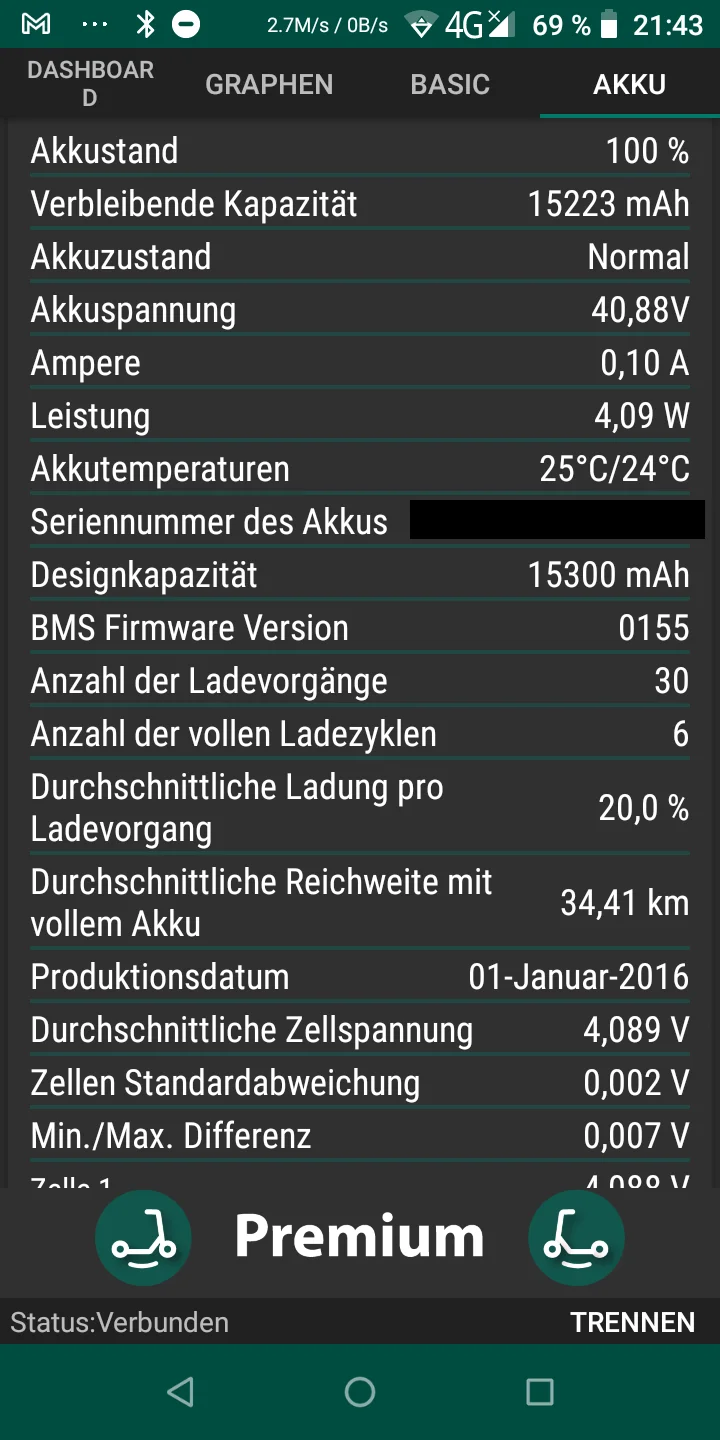Tap the Akku tab

629,84
